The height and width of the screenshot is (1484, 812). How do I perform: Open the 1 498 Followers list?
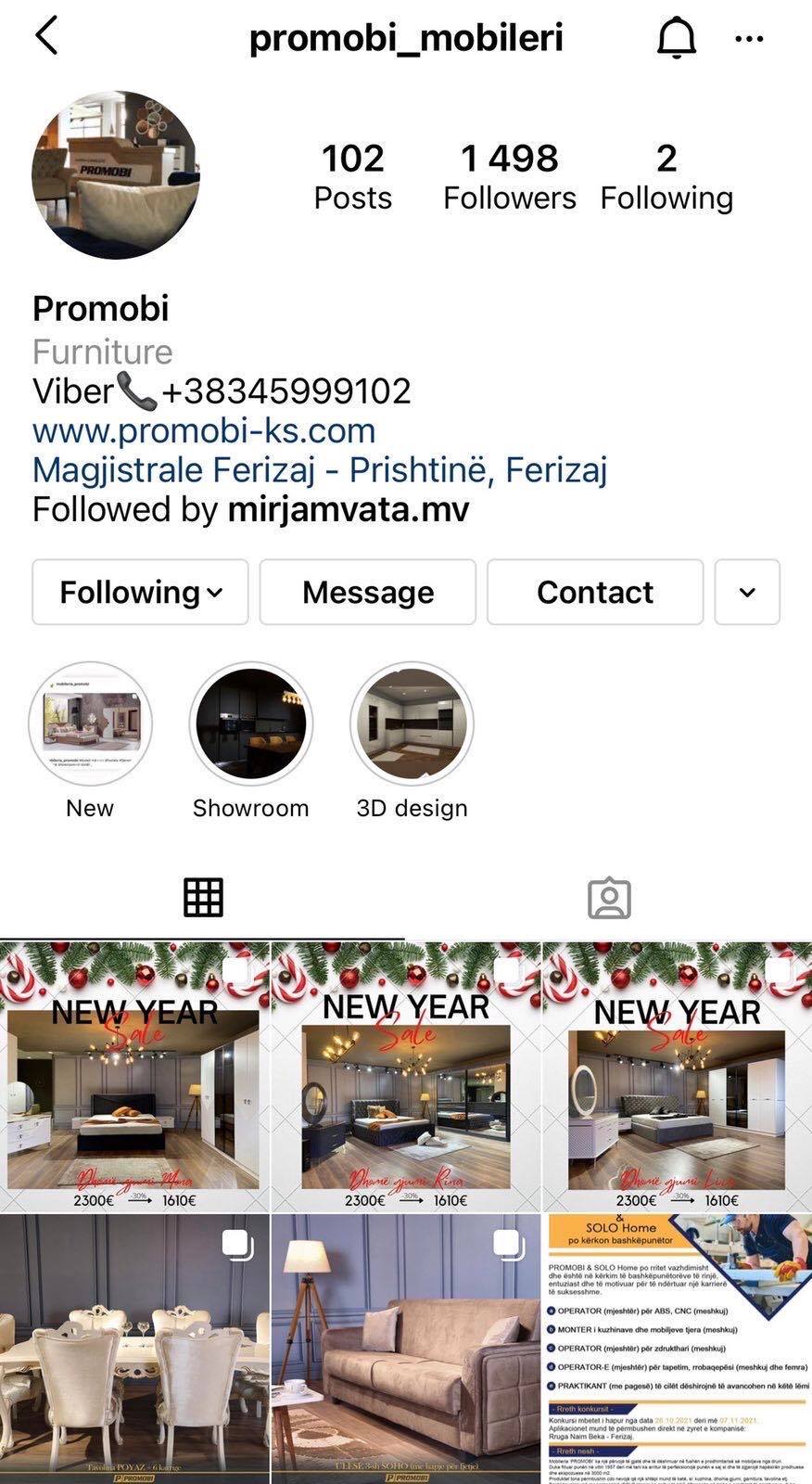(509, 176)
